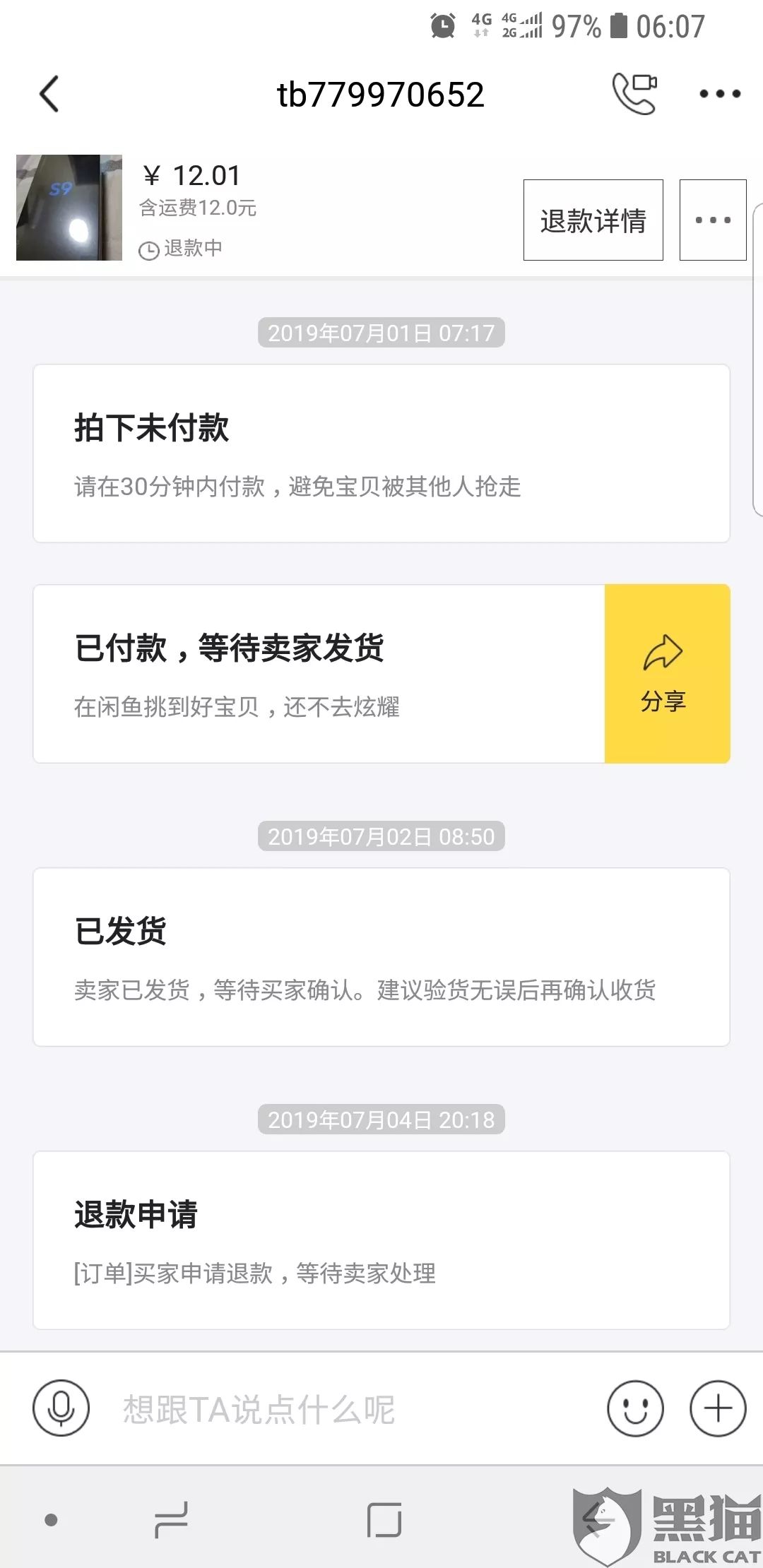
Task: Open the emoji picker
Action: pos(635,1408)
